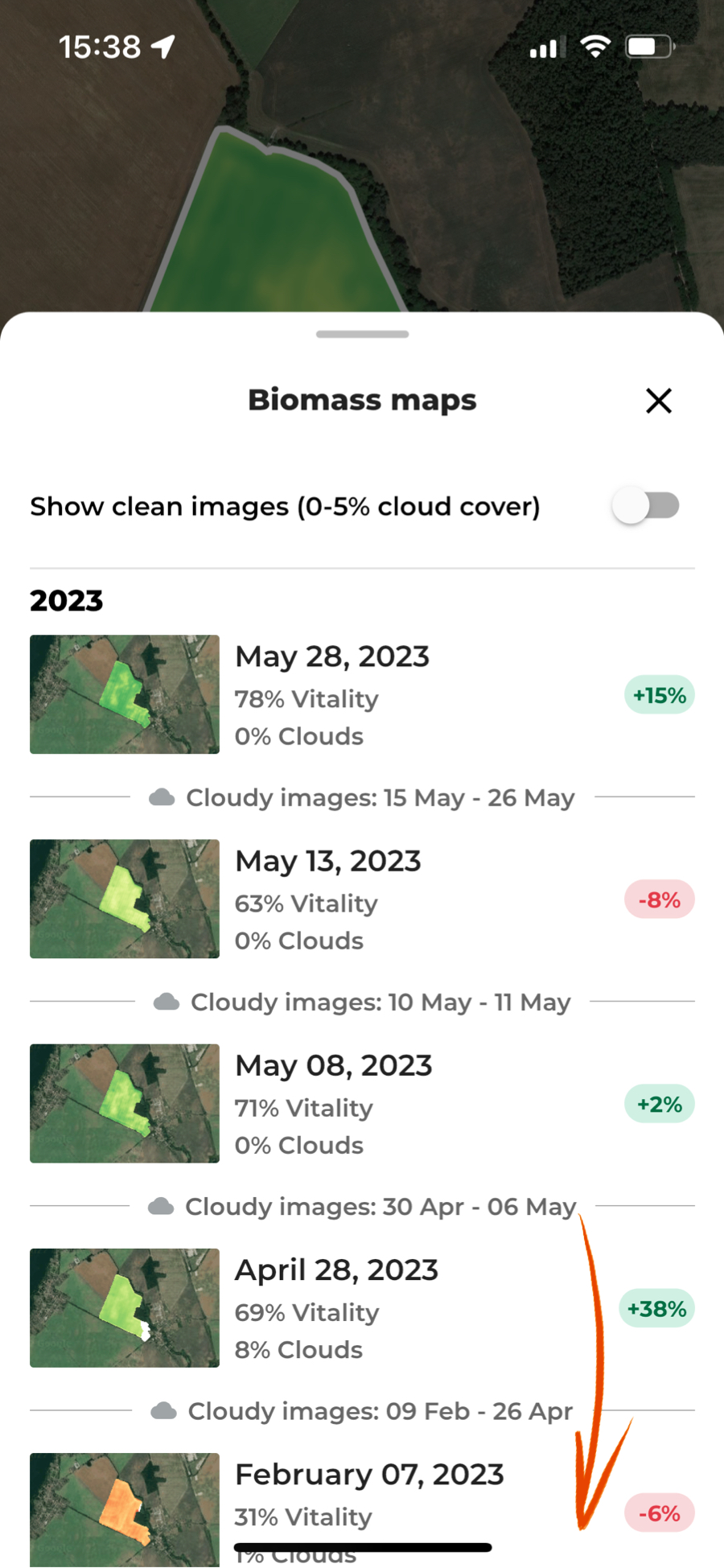
Task: Close the Biomass maps panel
Action: point(659,401)
